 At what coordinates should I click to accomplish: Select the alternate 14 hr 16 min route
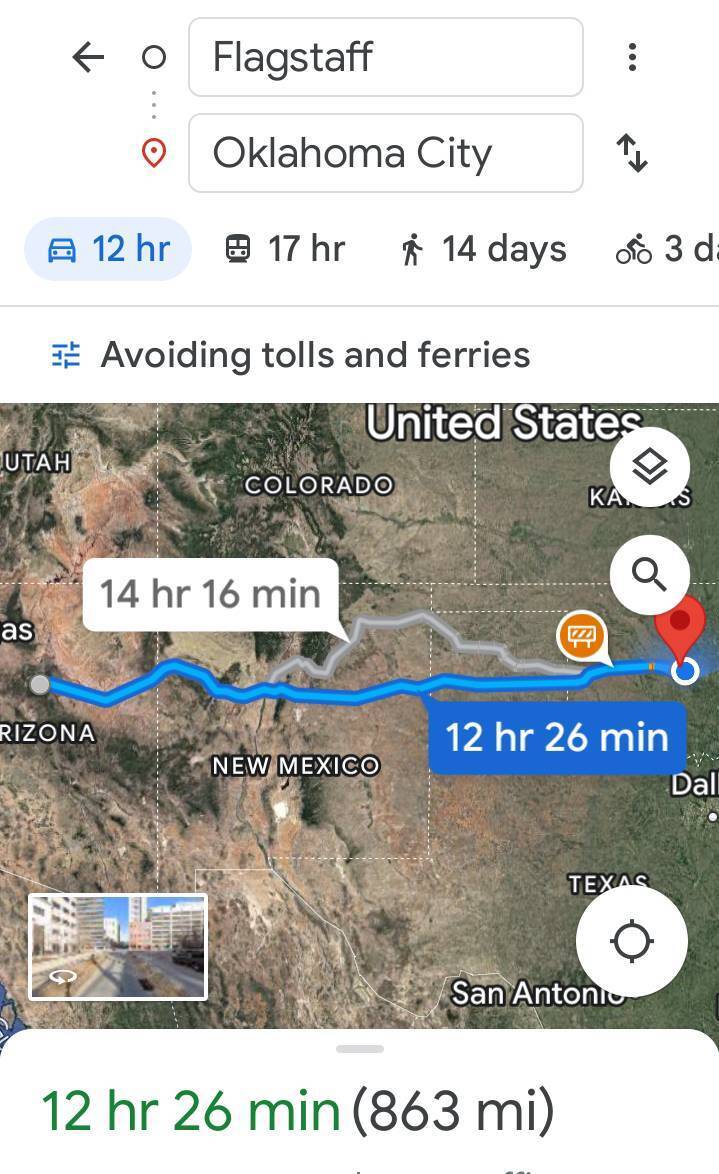click(210, 594)
